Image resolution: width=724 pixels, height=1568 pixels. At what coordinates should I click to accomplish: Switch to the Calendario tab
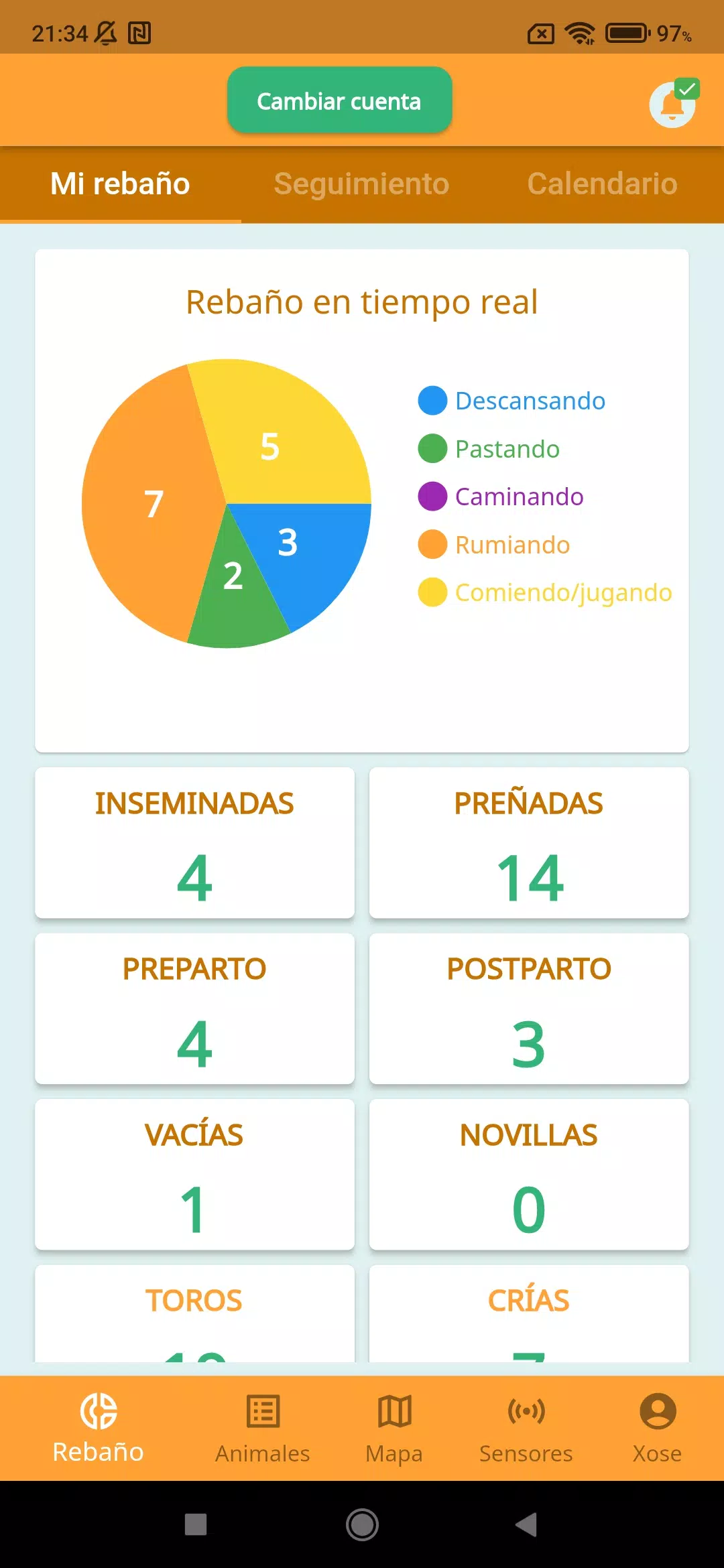(x=602, y=184)
